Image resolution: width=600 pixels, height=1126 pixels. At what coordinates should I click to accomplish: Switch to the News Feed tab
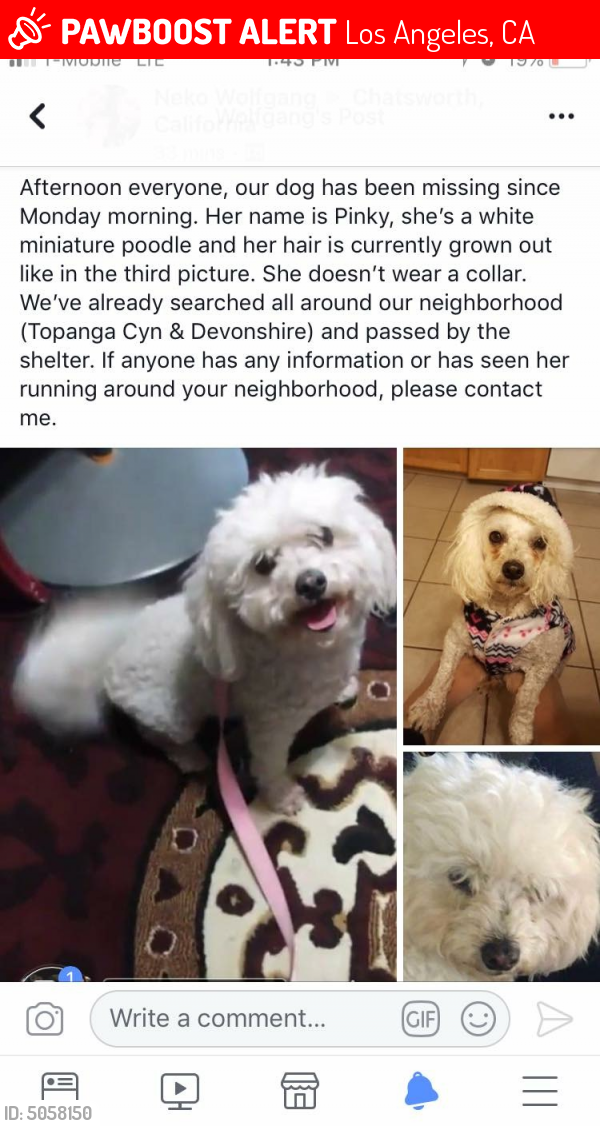click(x=60, y=1089)
